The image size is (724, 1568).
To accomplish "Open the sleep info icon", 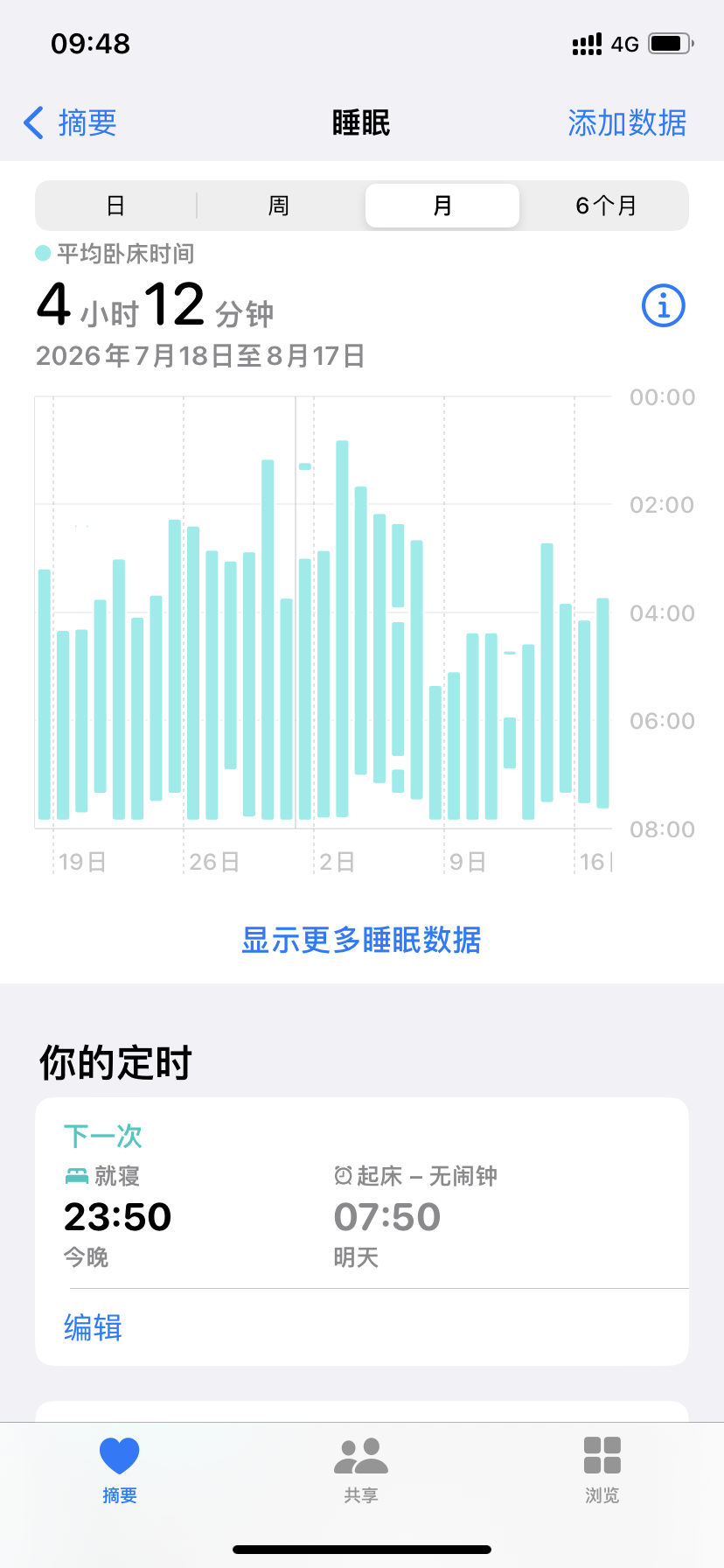I will click(664, 305).
